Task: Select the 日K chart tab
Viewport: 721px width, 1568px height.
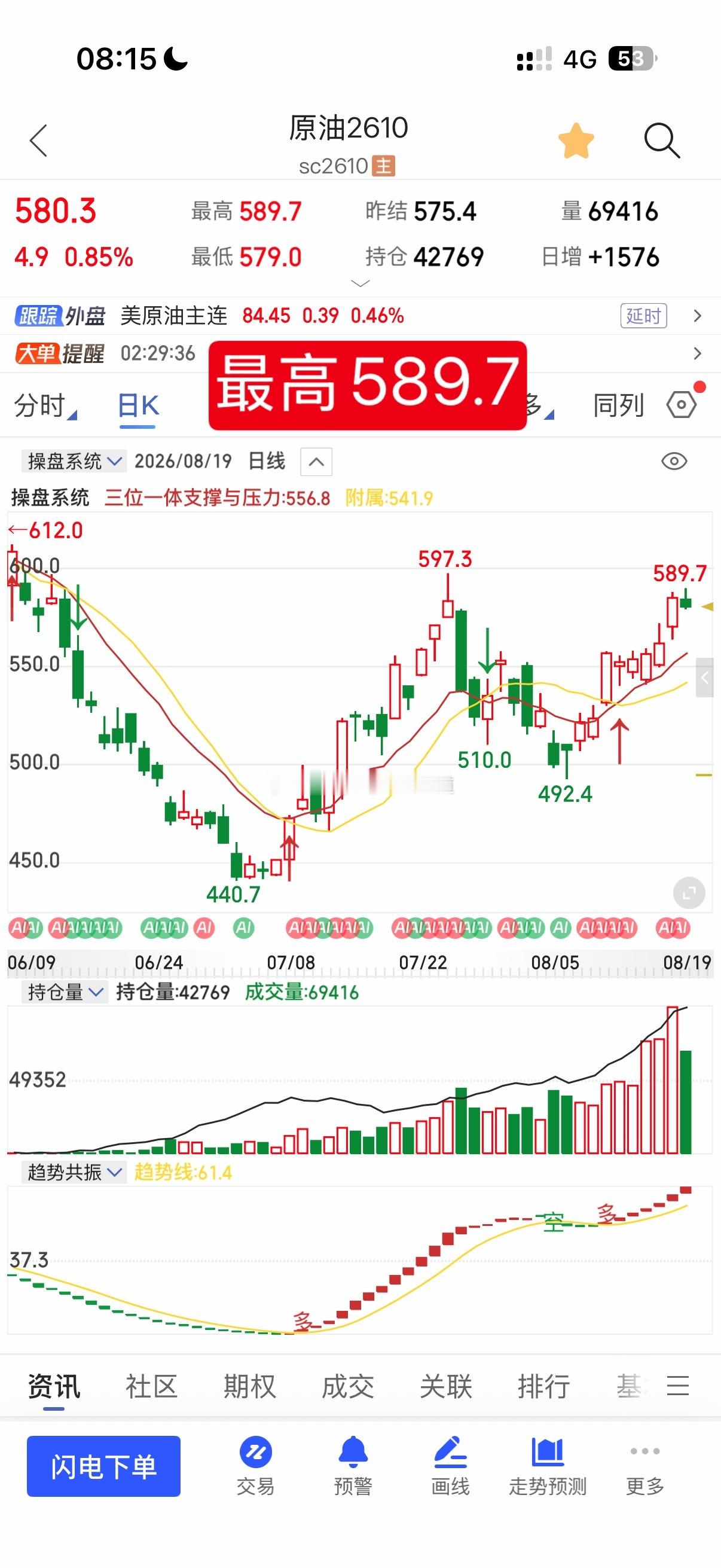Action: (x=138, y=406)
